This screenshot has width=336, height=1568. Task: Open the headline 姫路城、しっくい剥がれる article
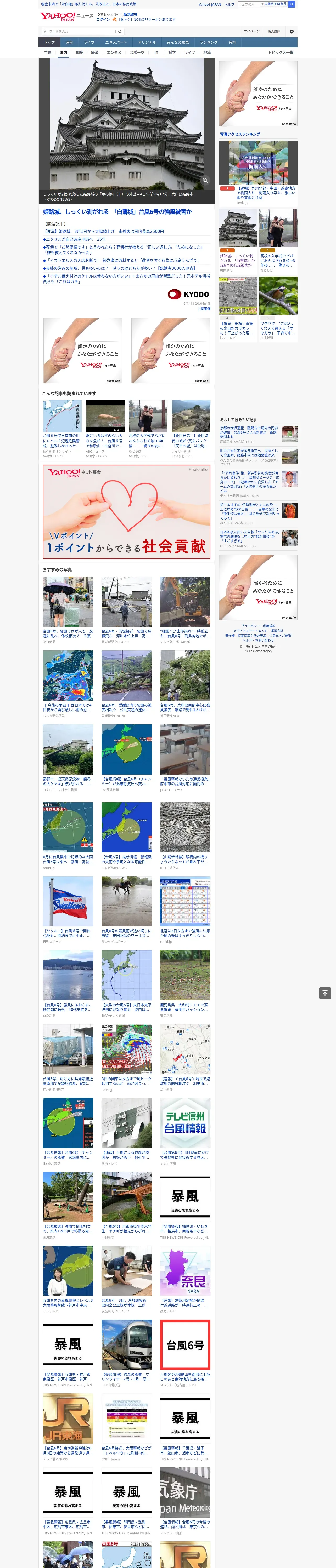pos(117,212)
